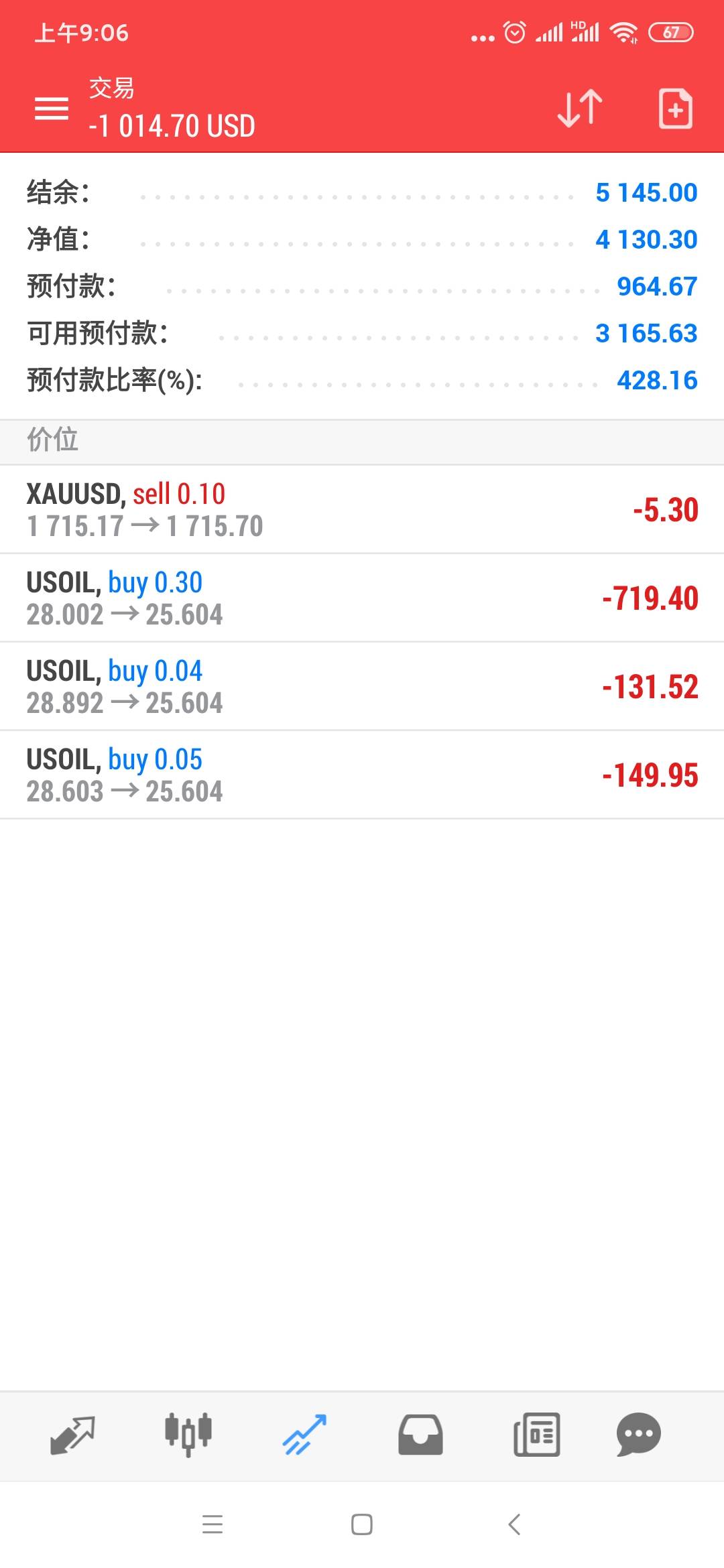The image size is (724, 1568).
Task: Open the news tab
Action: tap(536, 1435)
